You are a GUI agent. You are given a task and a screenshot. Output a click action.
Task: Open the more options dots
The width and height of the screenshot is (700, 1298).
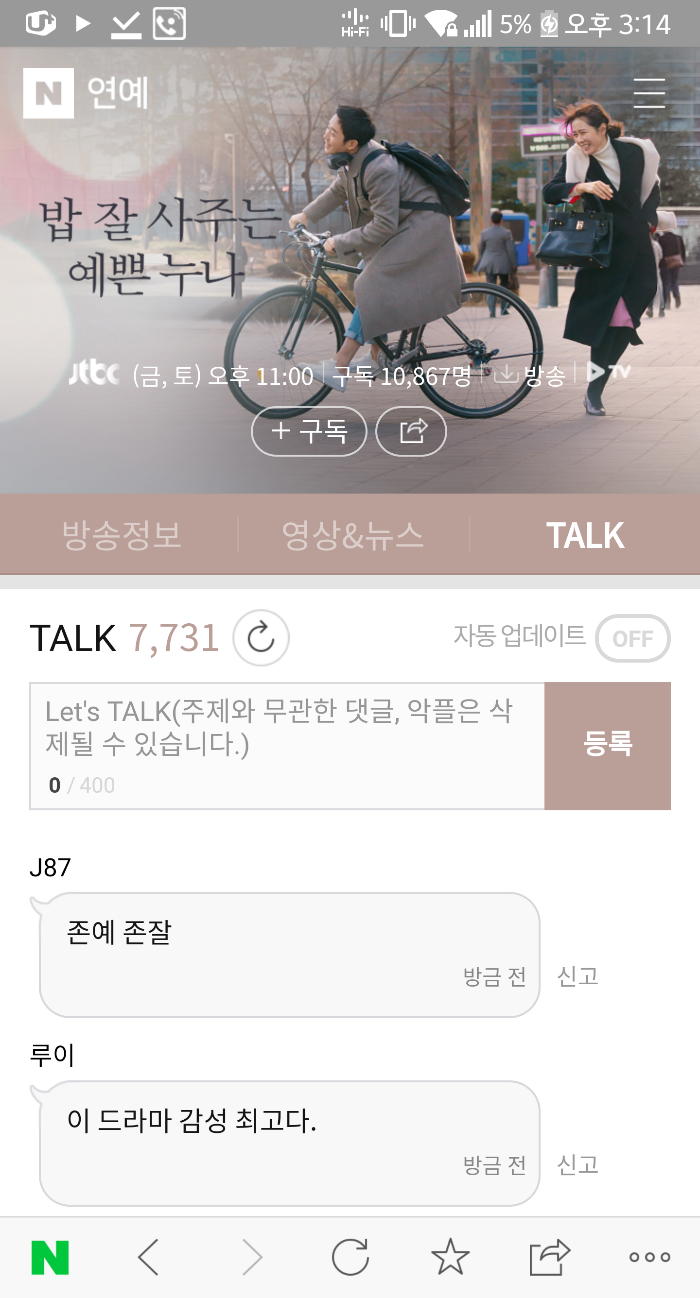[649, 1257]
